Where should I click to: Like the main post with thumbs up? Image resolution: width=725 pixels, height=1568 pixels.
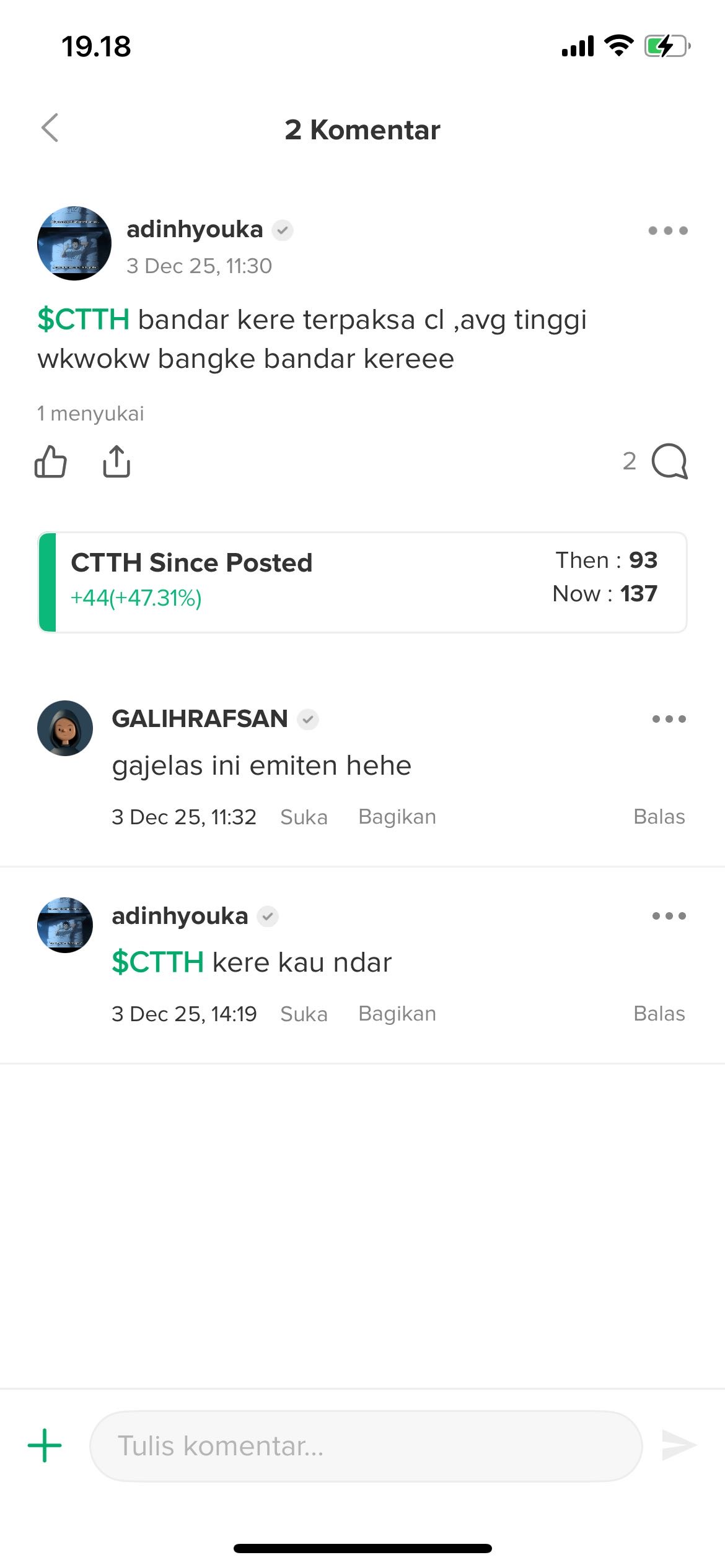(x=50, y=462)
